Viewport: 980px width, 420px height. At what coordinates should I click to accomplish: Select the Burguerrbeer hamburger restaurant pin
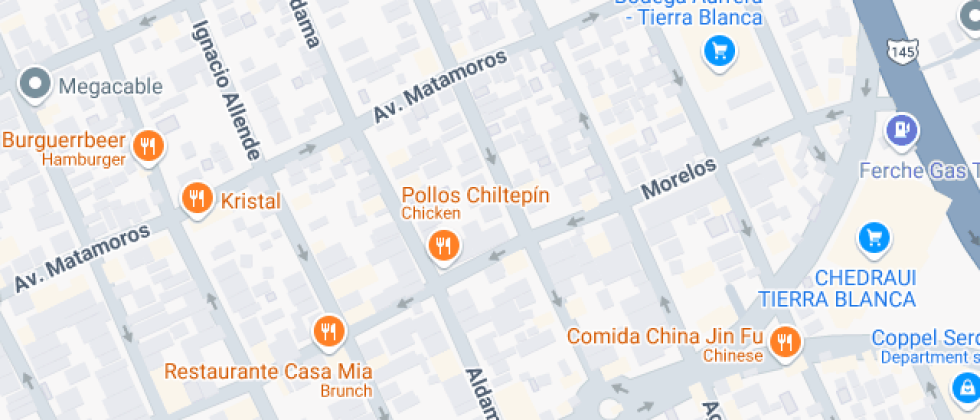(x=149, y=148)
